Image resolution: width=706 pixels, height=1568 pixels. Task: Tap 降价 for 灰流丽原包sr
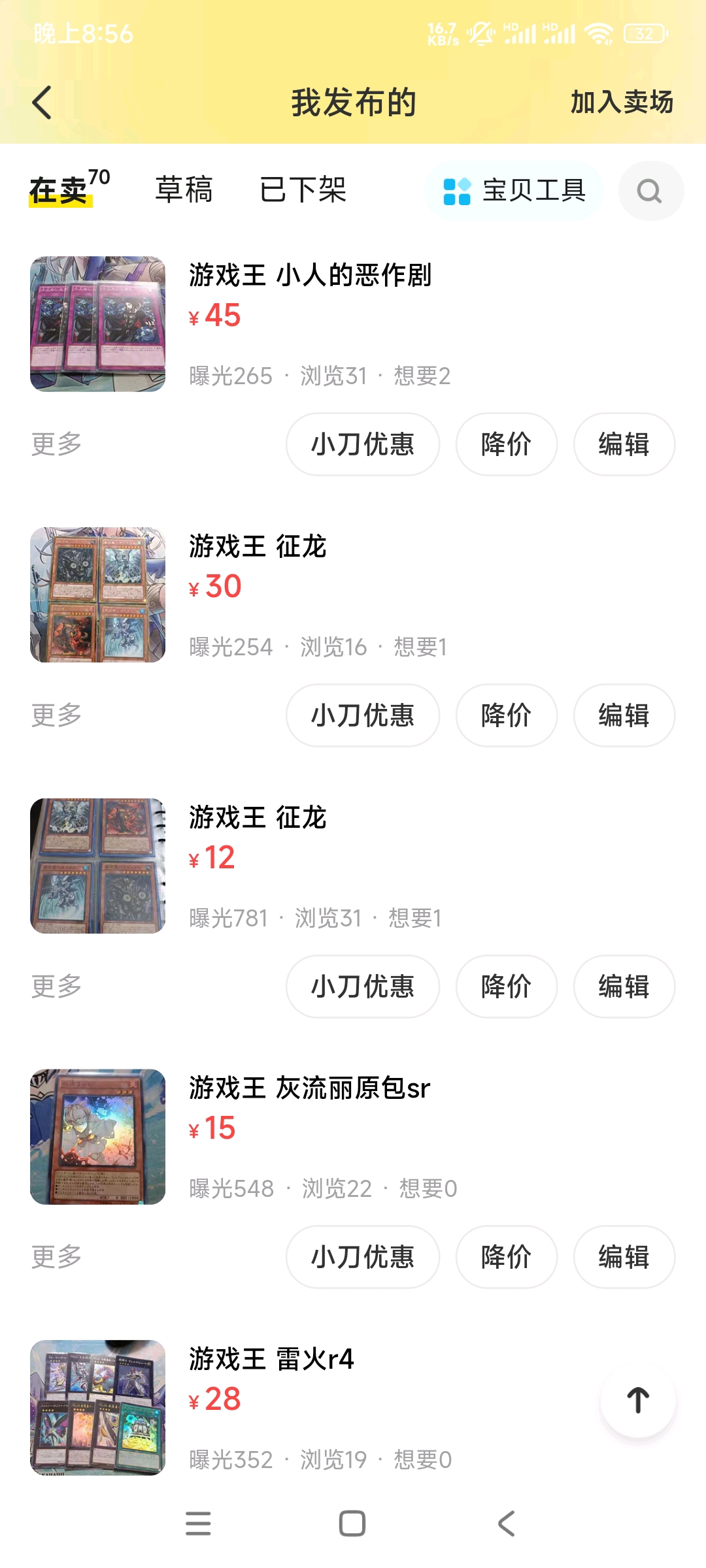click(507, 1257)
